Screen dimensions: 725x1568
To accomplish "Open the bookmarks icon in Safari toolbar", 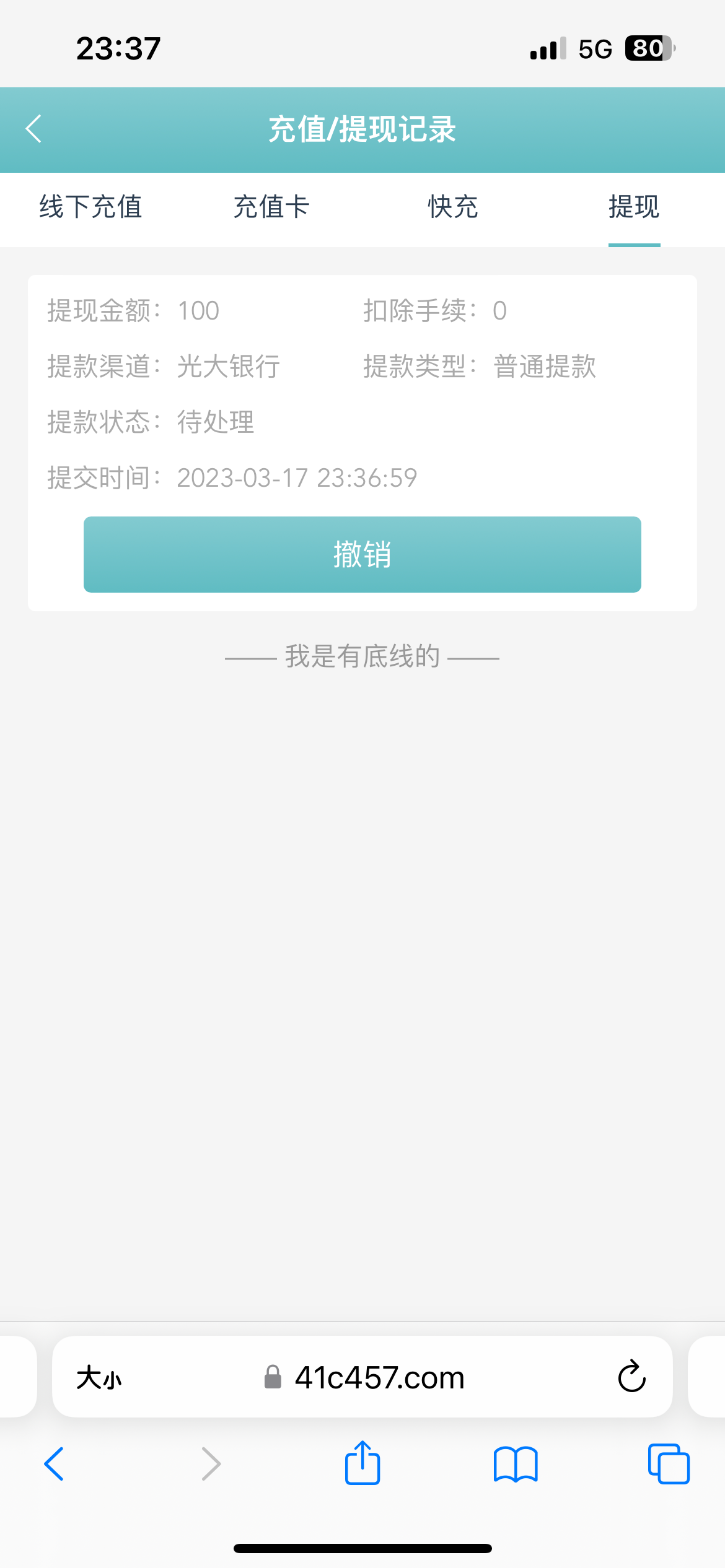I will tap(515, 1464).
